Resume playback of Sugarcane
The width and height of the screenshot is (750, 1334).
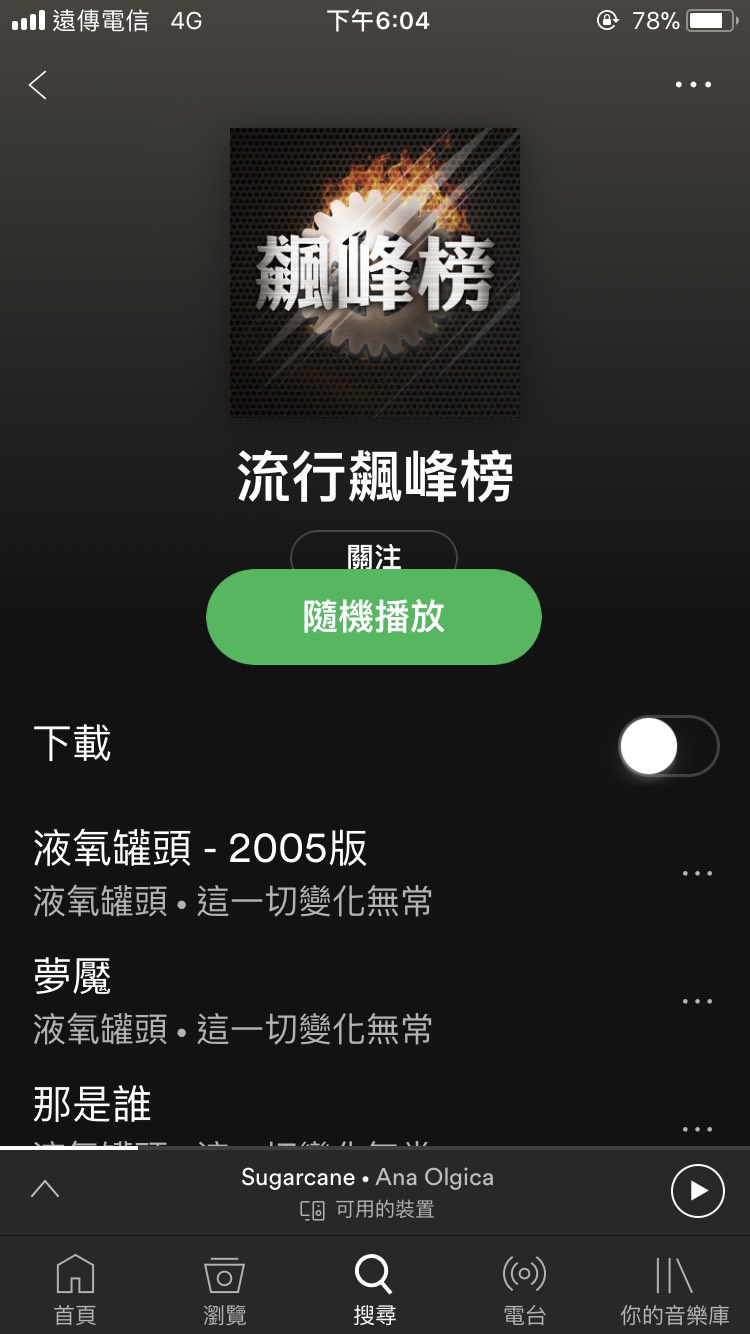click(x=697, y=1191)
